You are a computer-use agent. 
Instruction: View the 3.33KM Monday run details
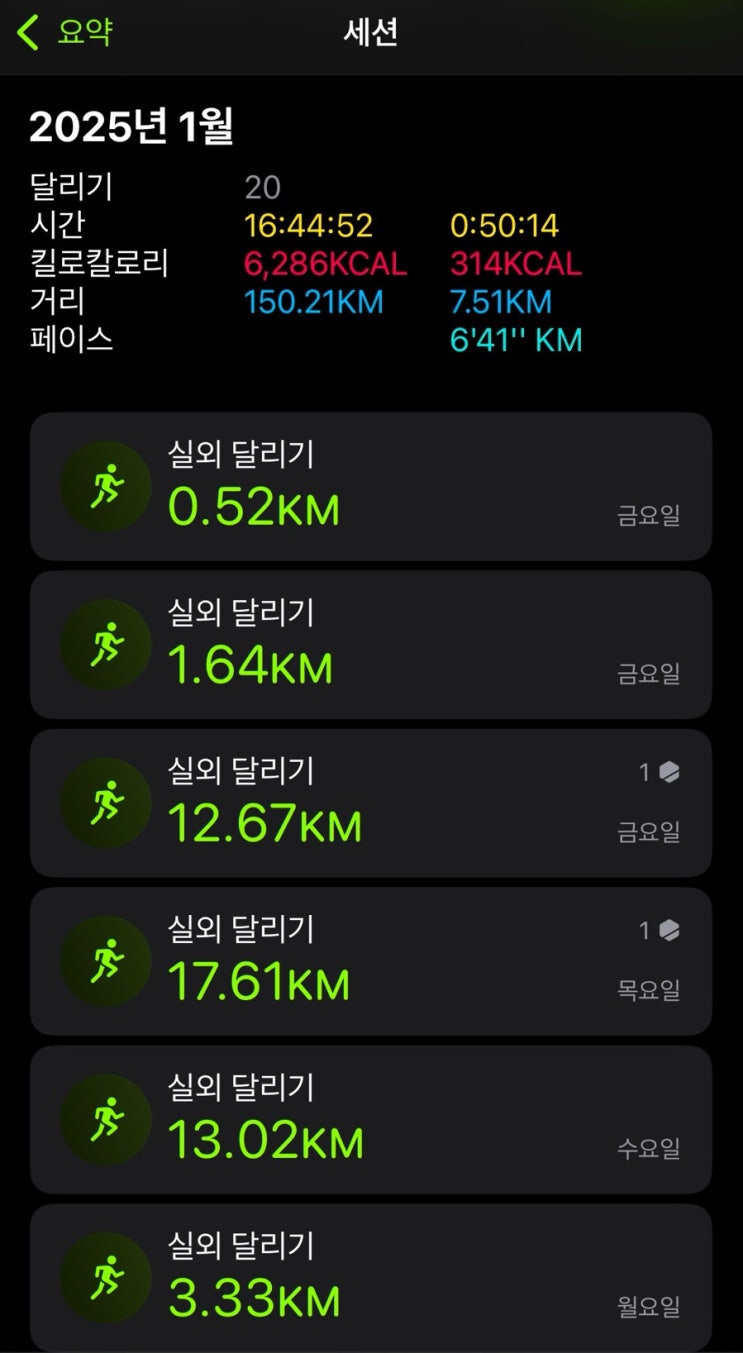[x=370, y=1276]
